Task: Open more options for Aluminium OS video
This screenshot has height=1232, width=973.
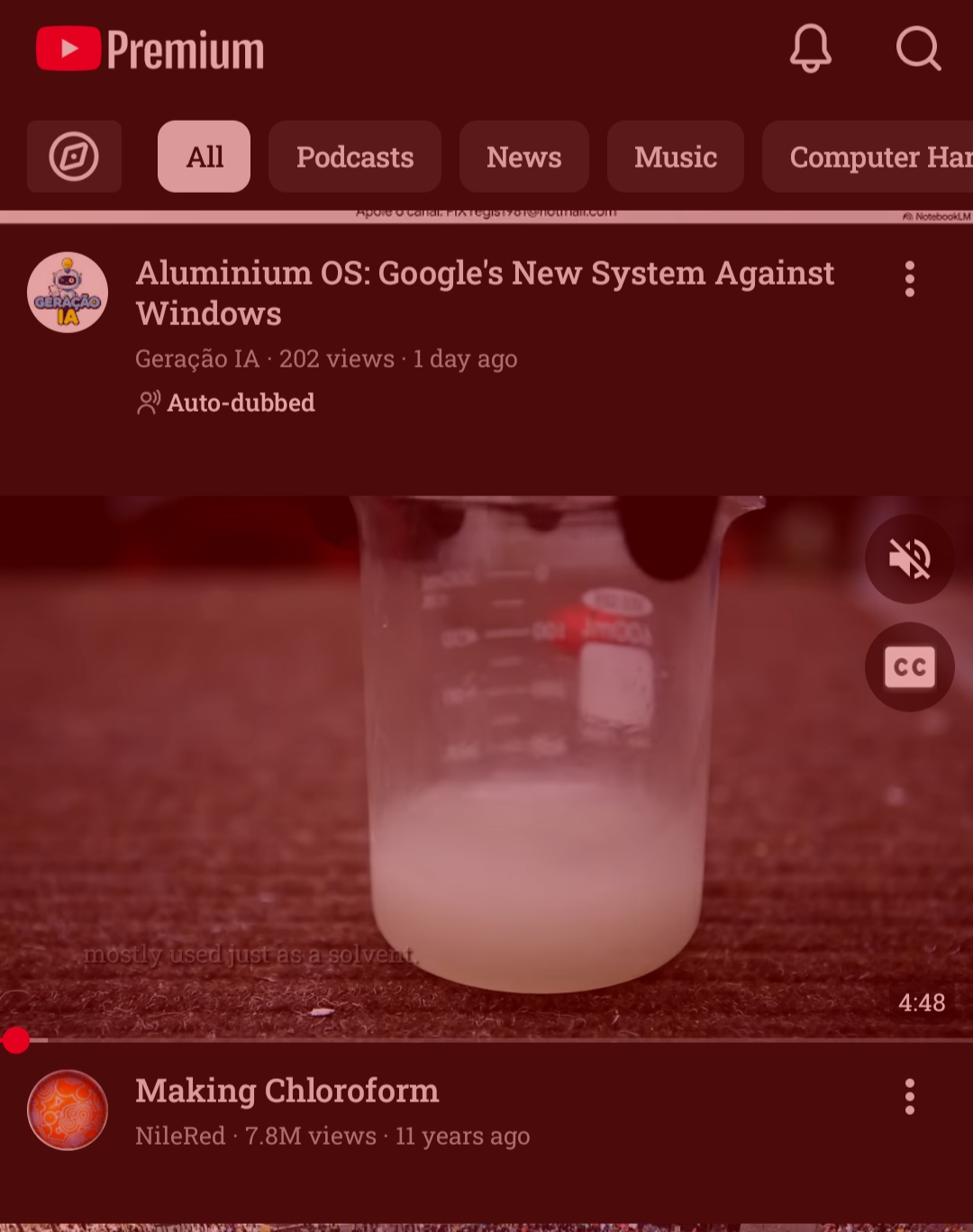Action: [x=910, y=279]
